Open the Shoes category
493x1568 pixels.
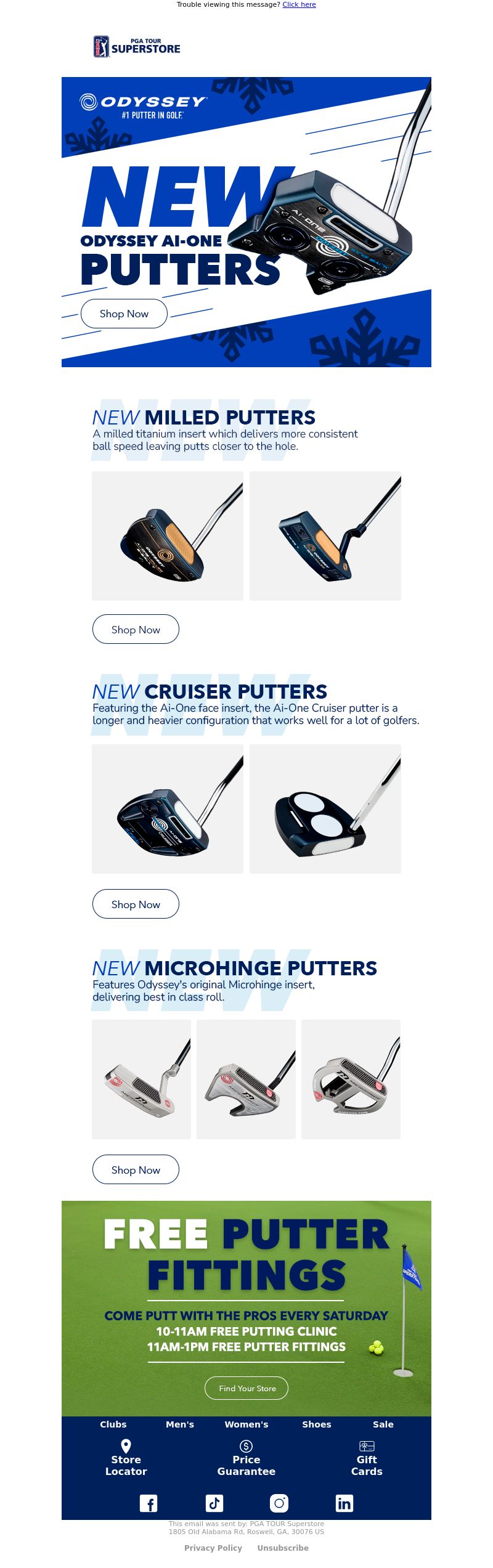point(317,1424)
